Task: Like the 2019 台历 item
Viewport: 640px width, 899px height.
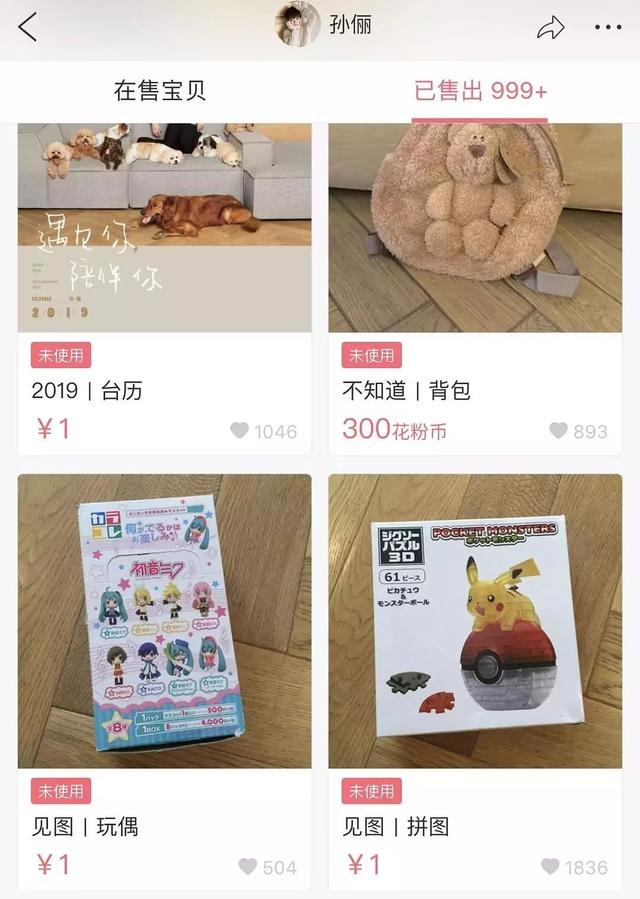Action: (x=239, y=431)
